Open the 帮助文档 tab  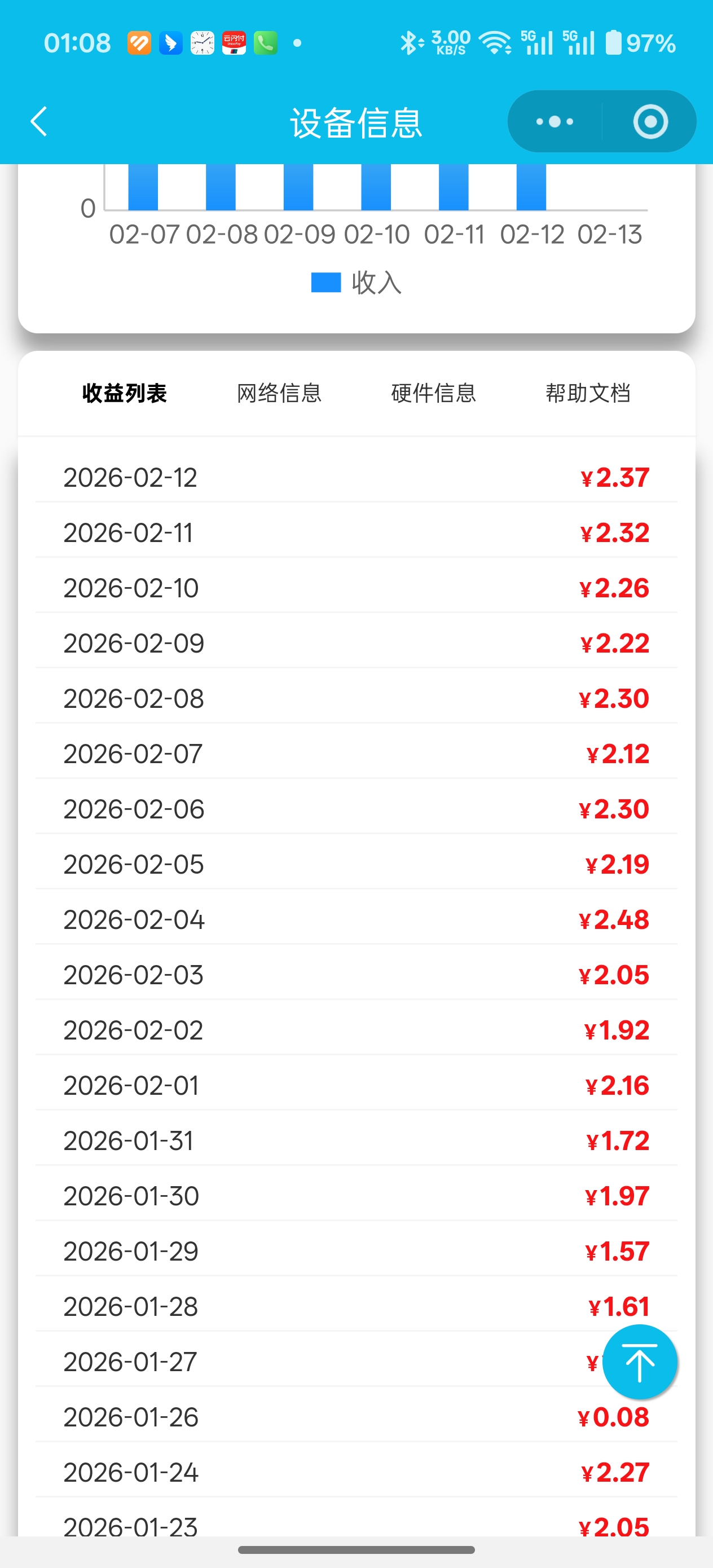tap(588, 393)
